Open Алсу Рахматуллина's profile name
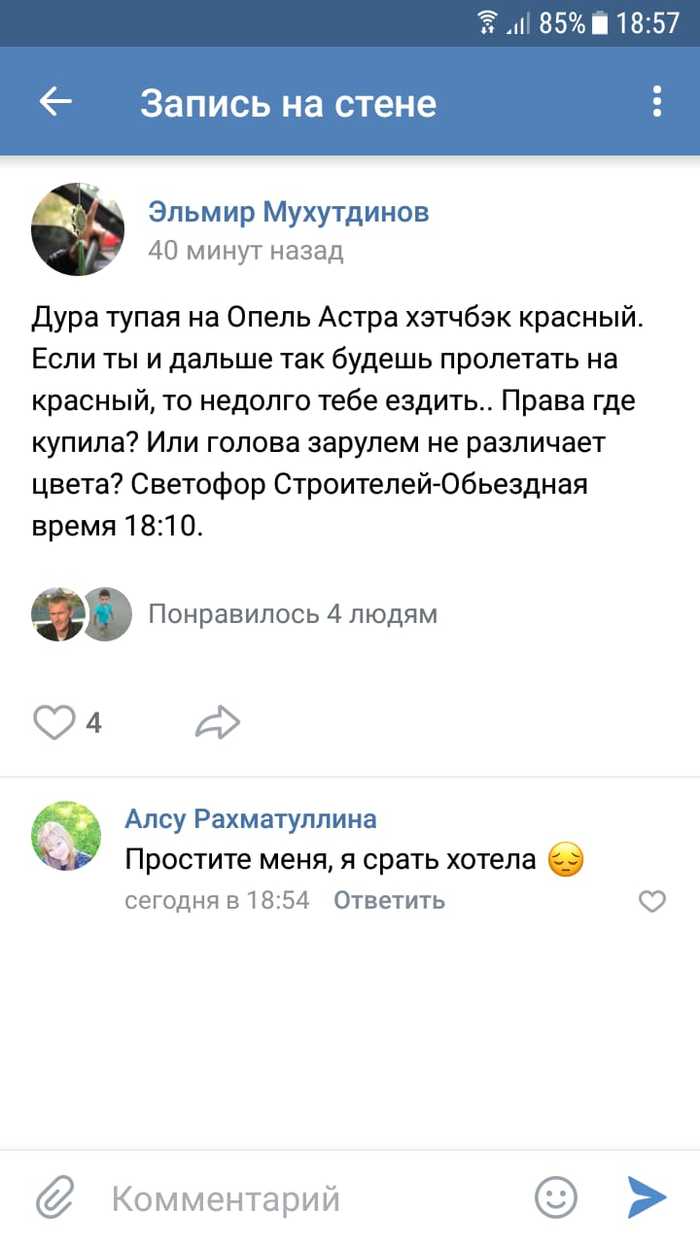 tap(251, 820)
